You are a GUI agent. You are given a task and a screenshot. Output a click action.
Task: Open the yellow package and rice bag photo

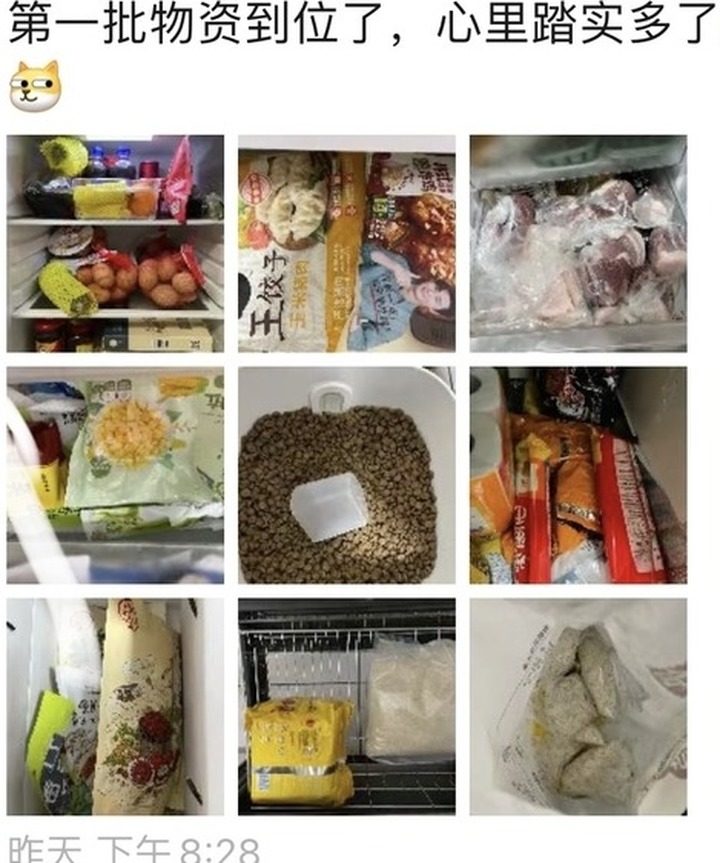(x=347, y=706)
